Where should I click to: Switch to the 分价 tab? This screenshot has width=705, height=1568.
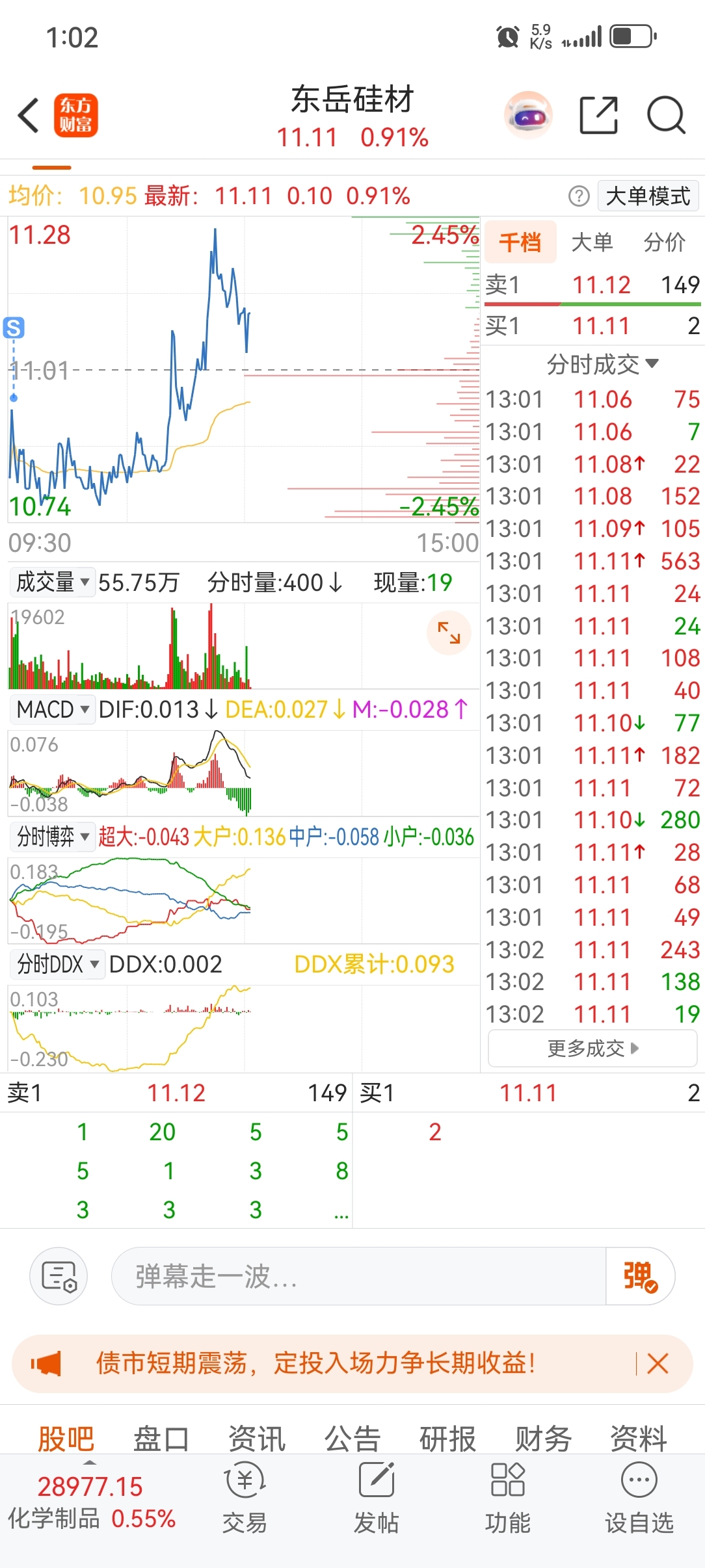coord(664,242)
